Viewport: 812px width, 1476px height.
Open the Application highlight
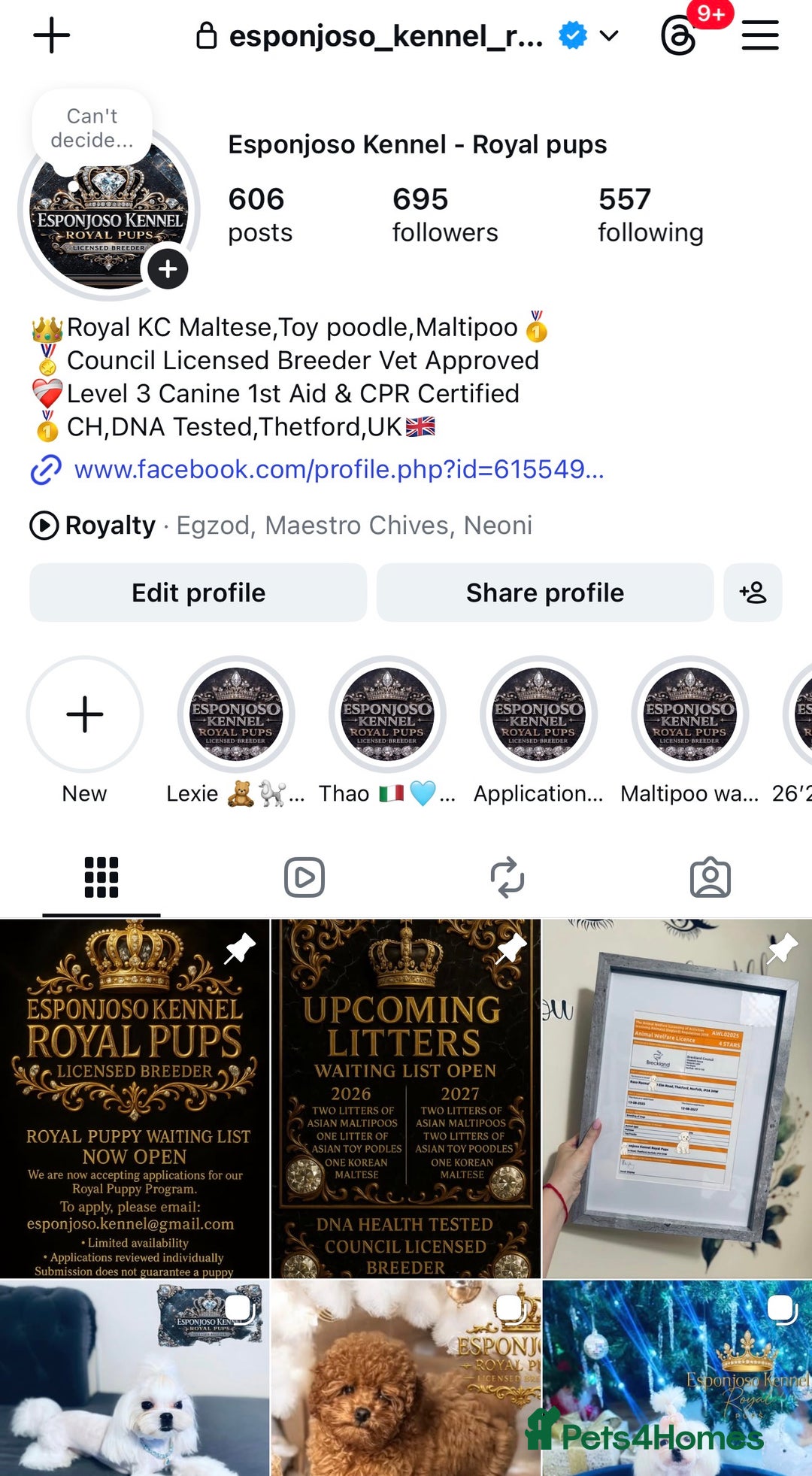pos(538,714)
